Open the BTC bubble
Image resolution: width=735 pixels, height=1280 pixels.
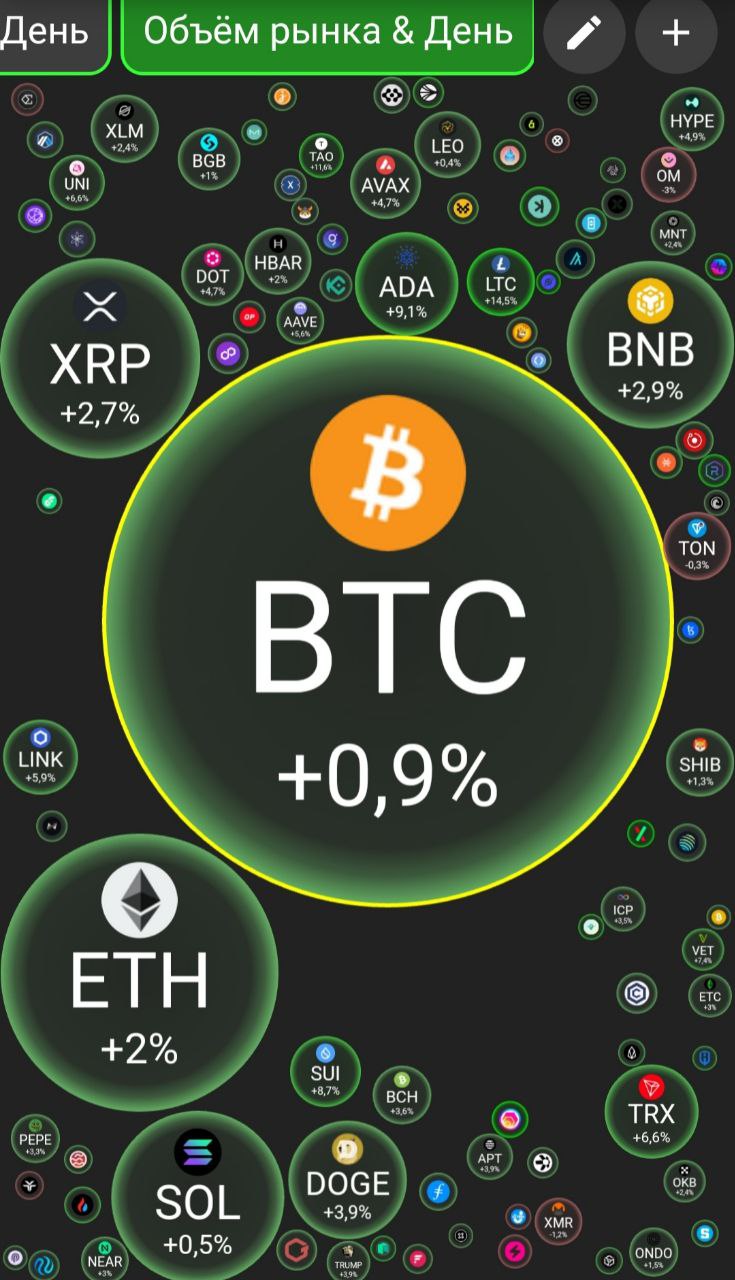(387, 620)
